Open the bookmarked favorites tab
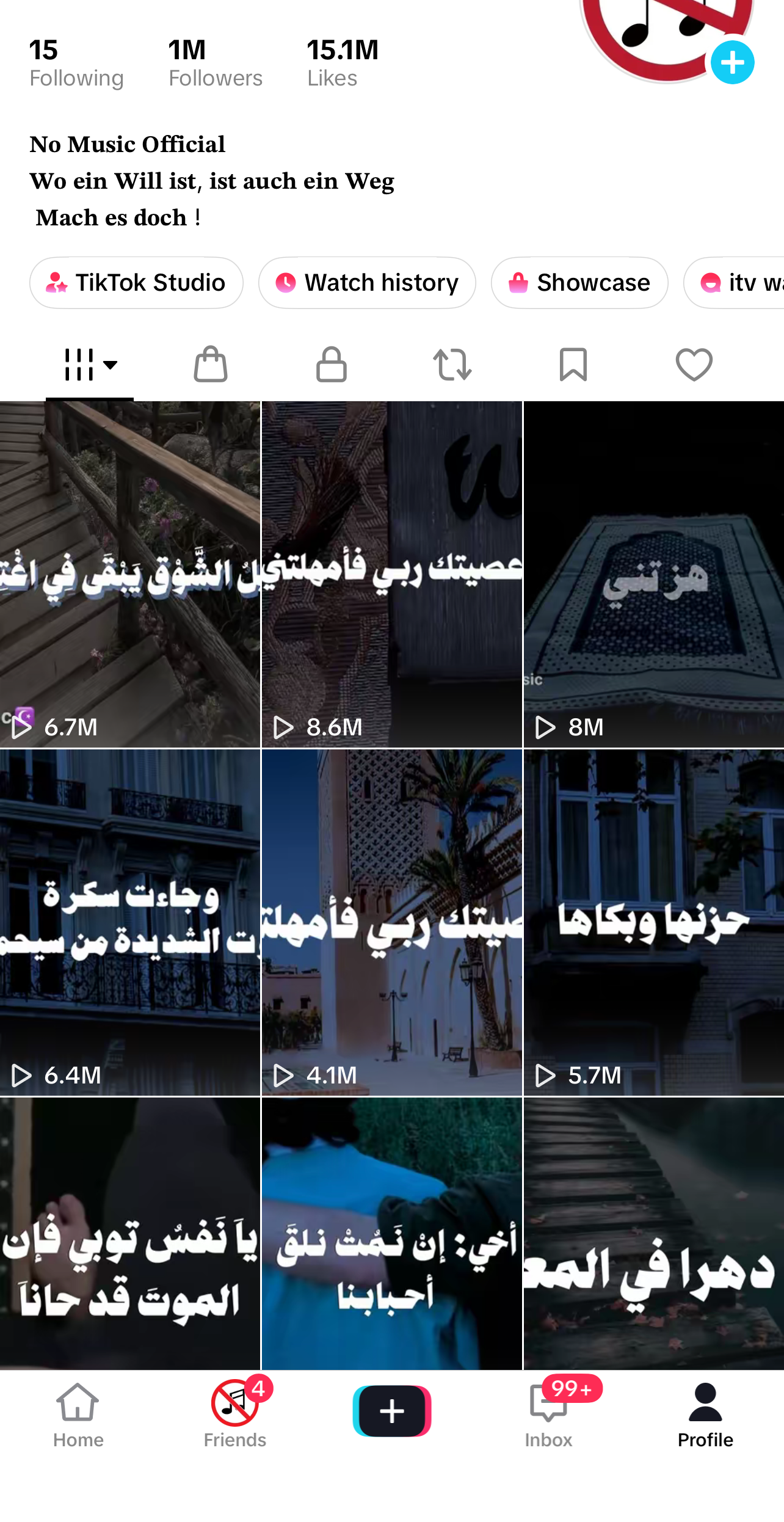 [x=573, y=365]
